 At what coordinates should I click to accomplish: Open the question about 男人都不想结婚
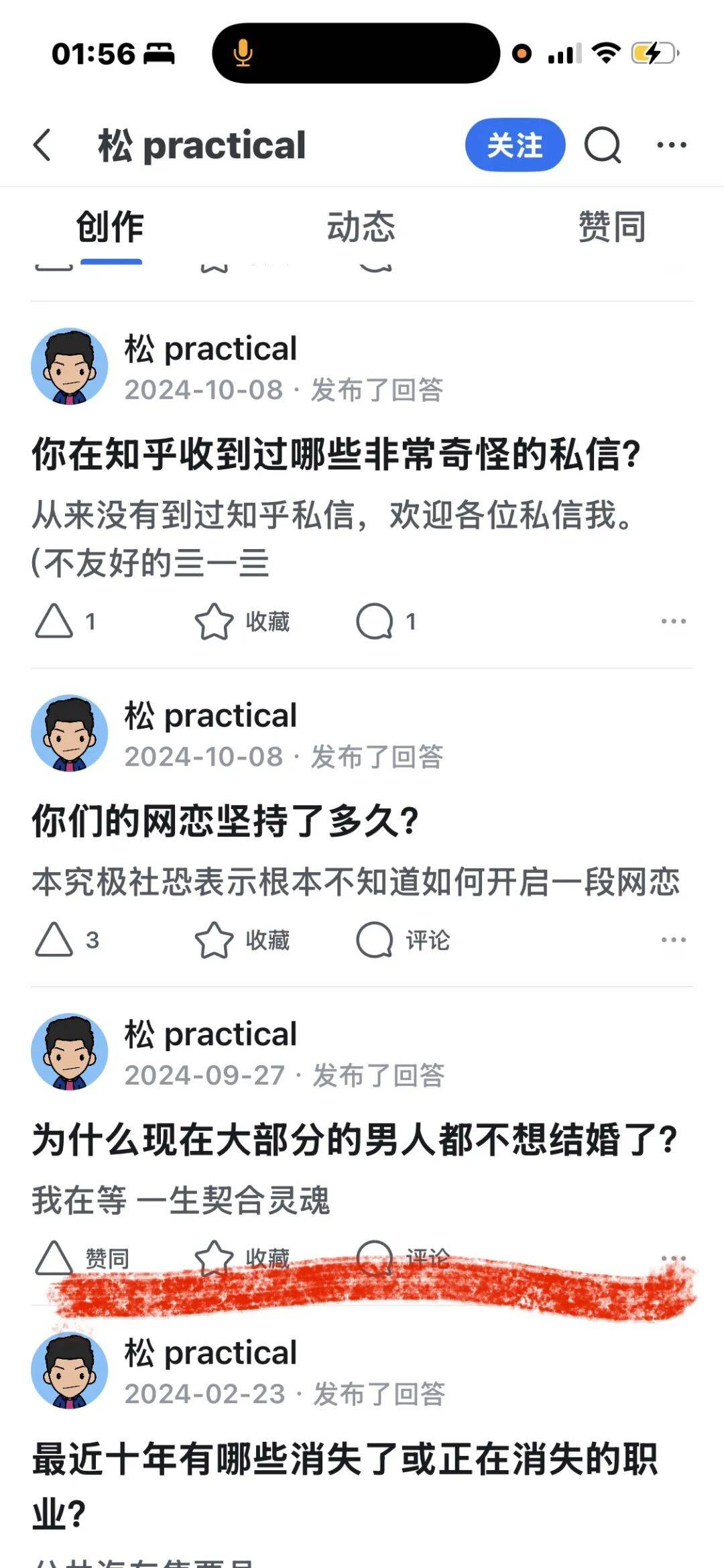[355, 1139]
